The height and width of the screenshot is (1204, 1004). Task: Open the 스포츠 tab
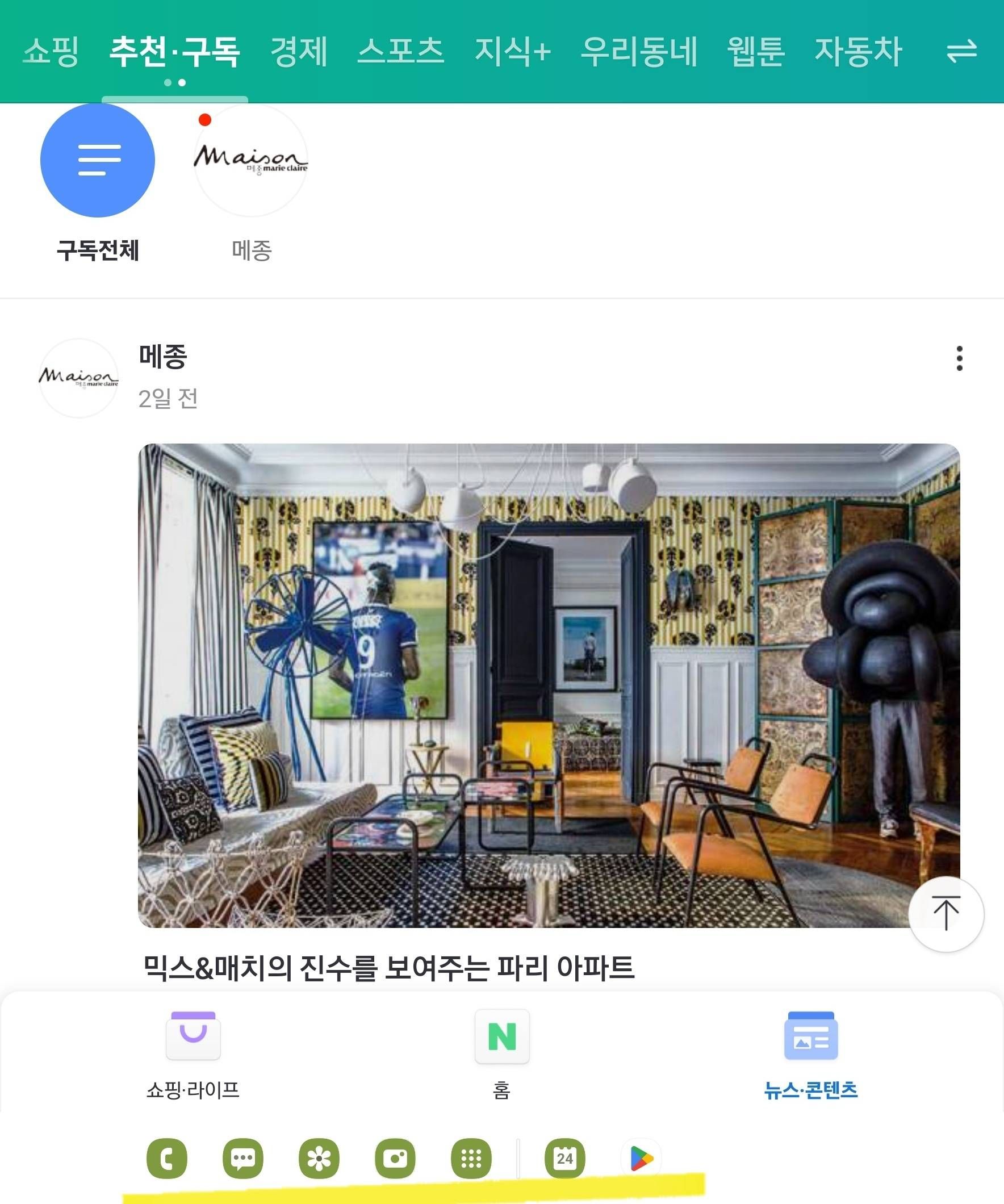(402, 52)
